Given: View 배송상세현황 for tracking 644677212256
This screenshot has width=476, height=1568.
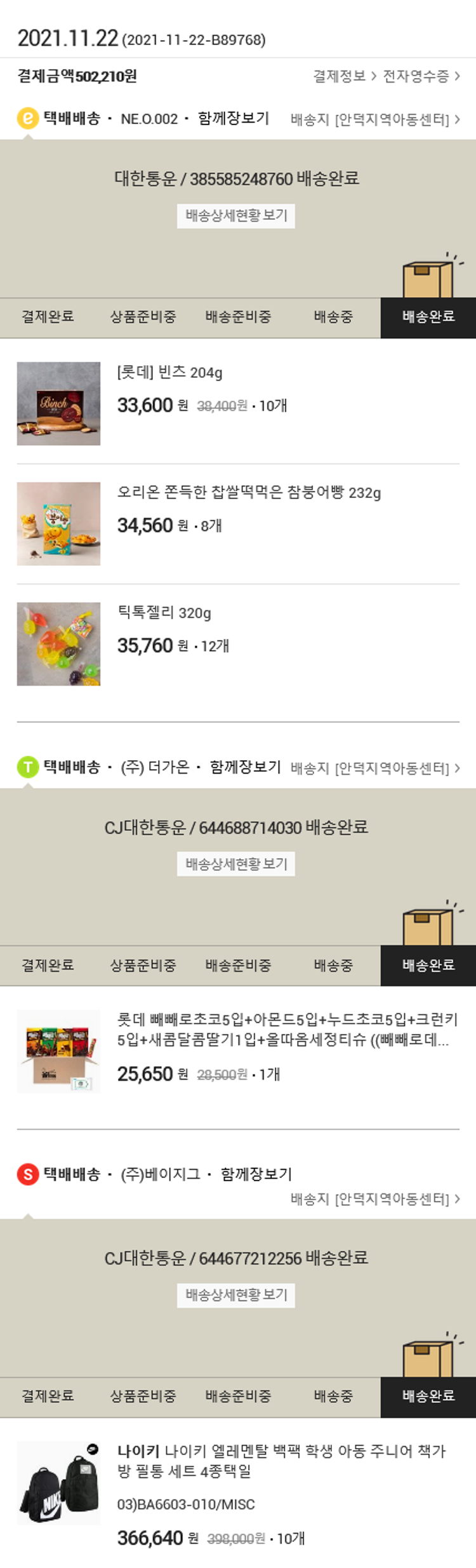Looking at the screenshot, I should (236, 1295).
